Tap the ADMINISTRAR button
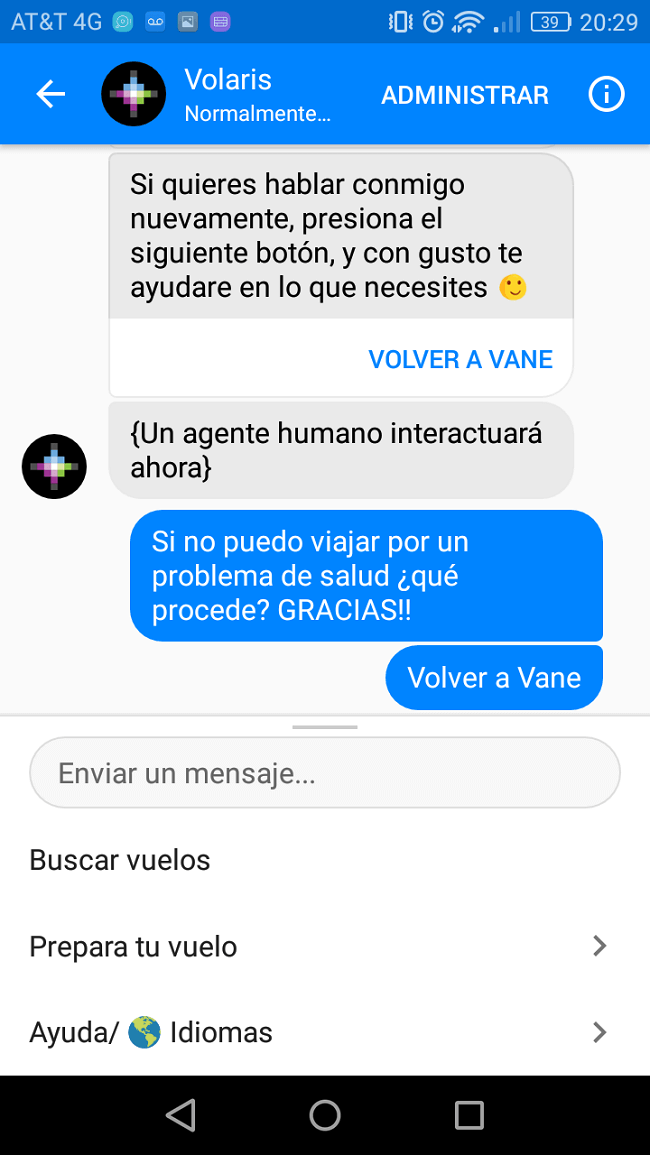The image size is (650, 1155). click(x=464, y=95)
